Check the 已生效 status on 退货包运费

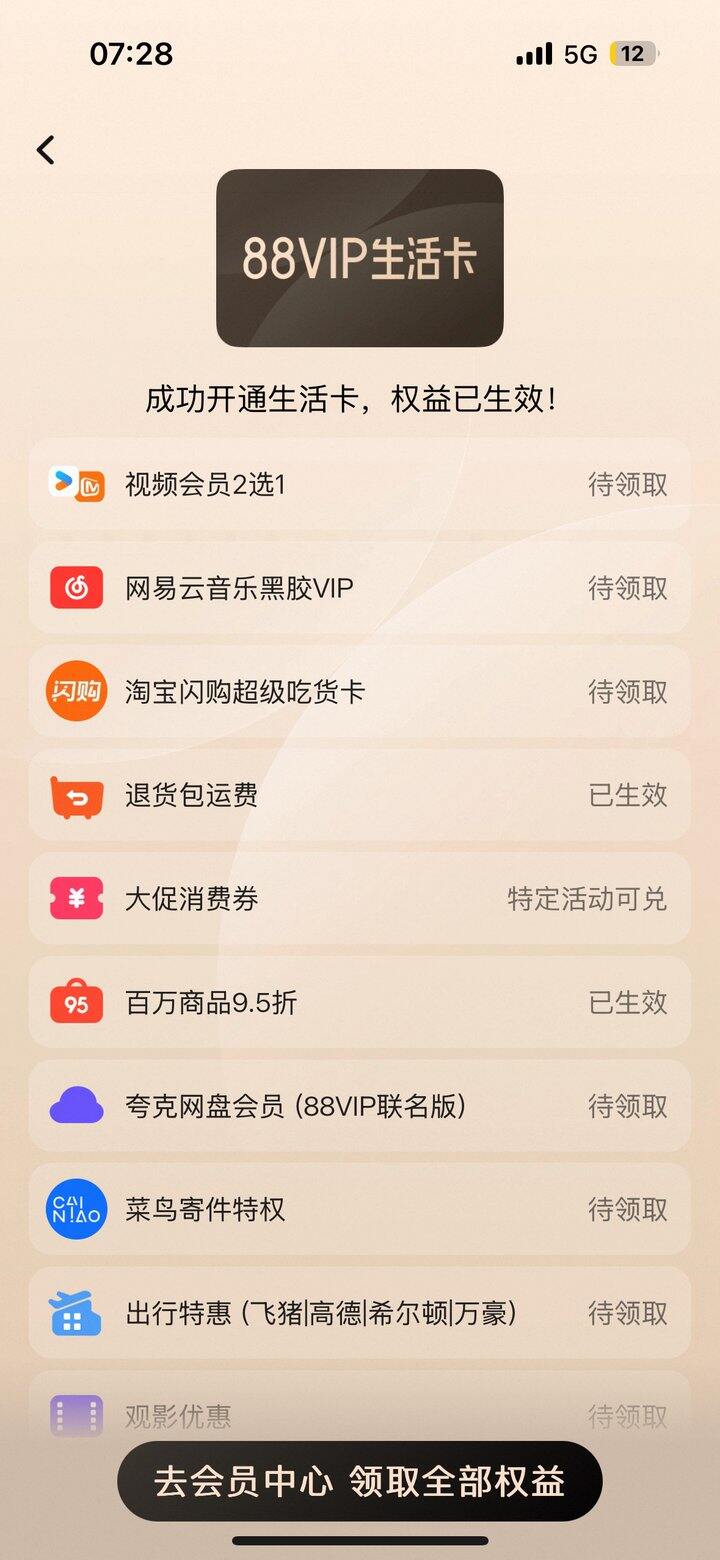[x=628, y=795]
